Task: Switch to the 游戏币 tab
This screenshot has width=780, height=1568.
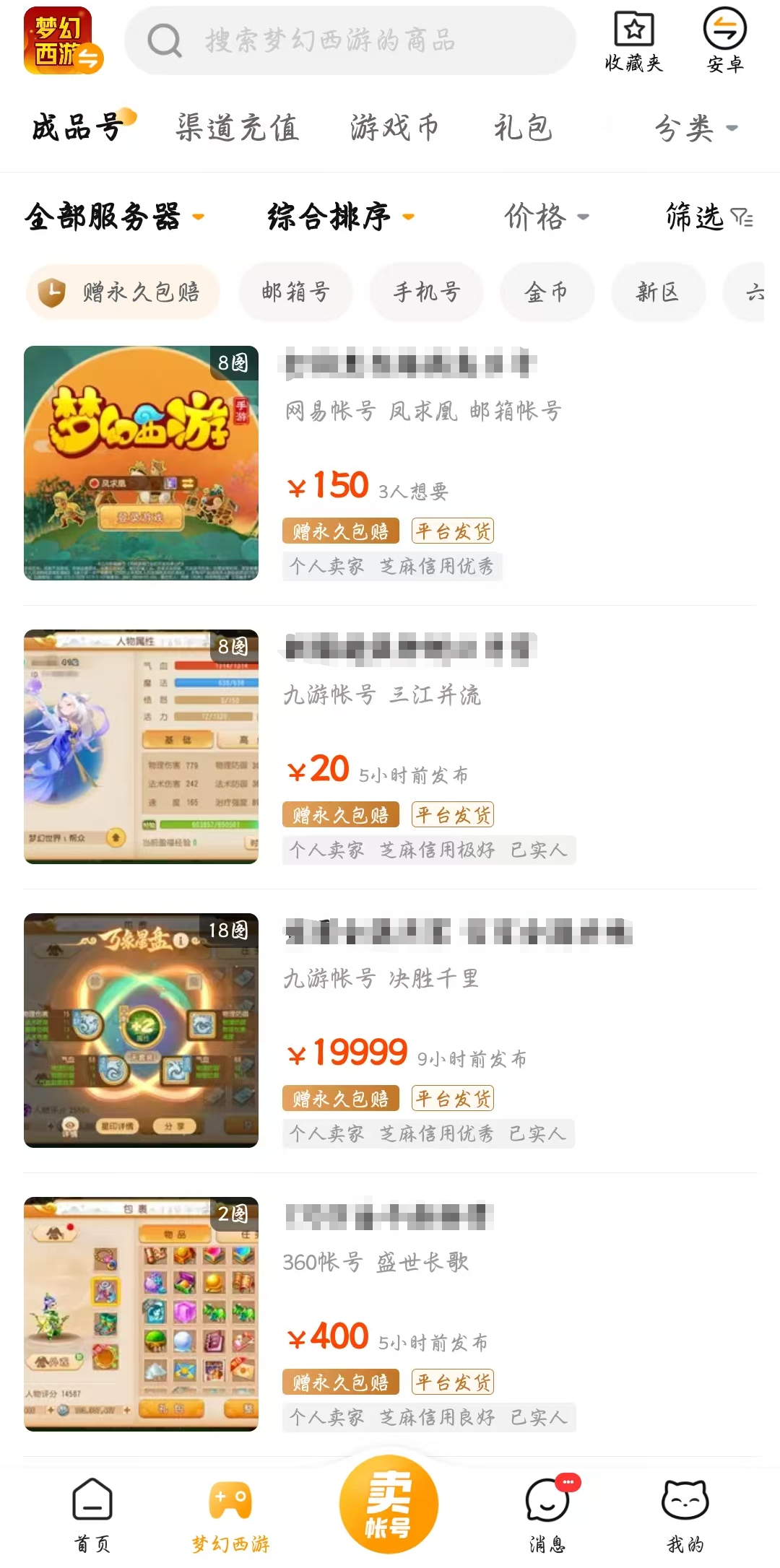Action: click(x=394, y=128)
